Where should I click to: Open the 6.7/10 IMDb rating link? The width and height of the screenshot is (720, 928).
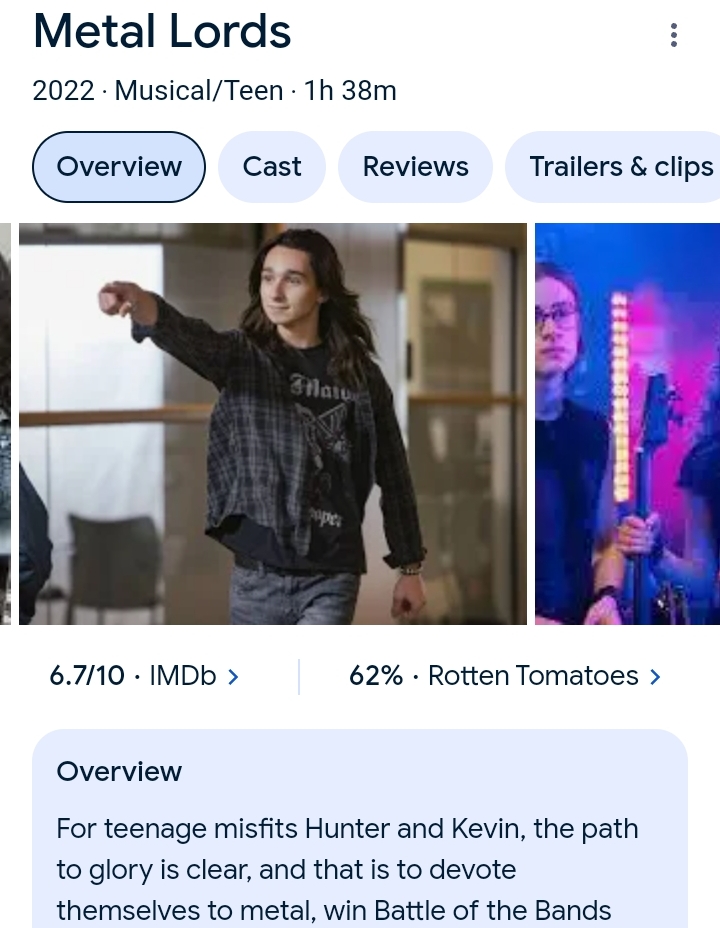click(145, 677)
